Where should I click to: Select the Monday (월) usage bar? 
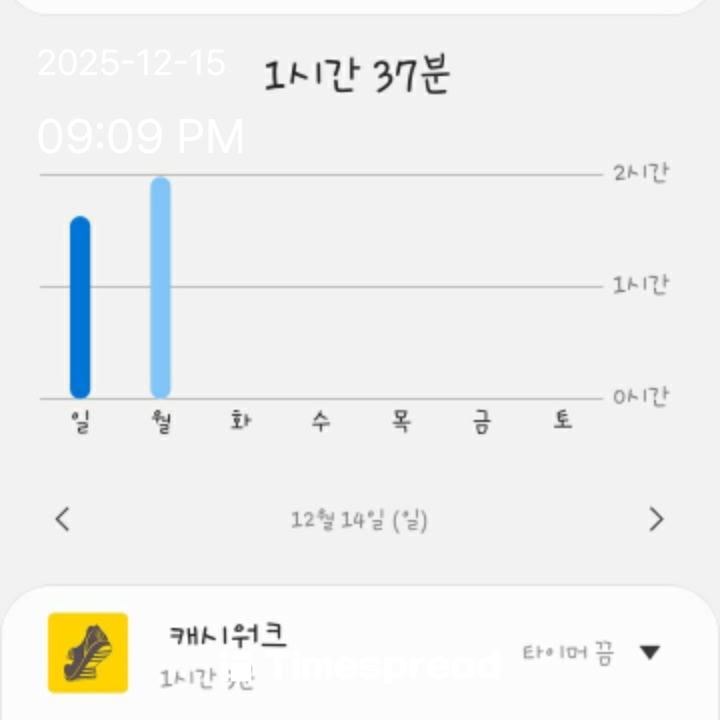pyautogui.click(x=160, y=288)
